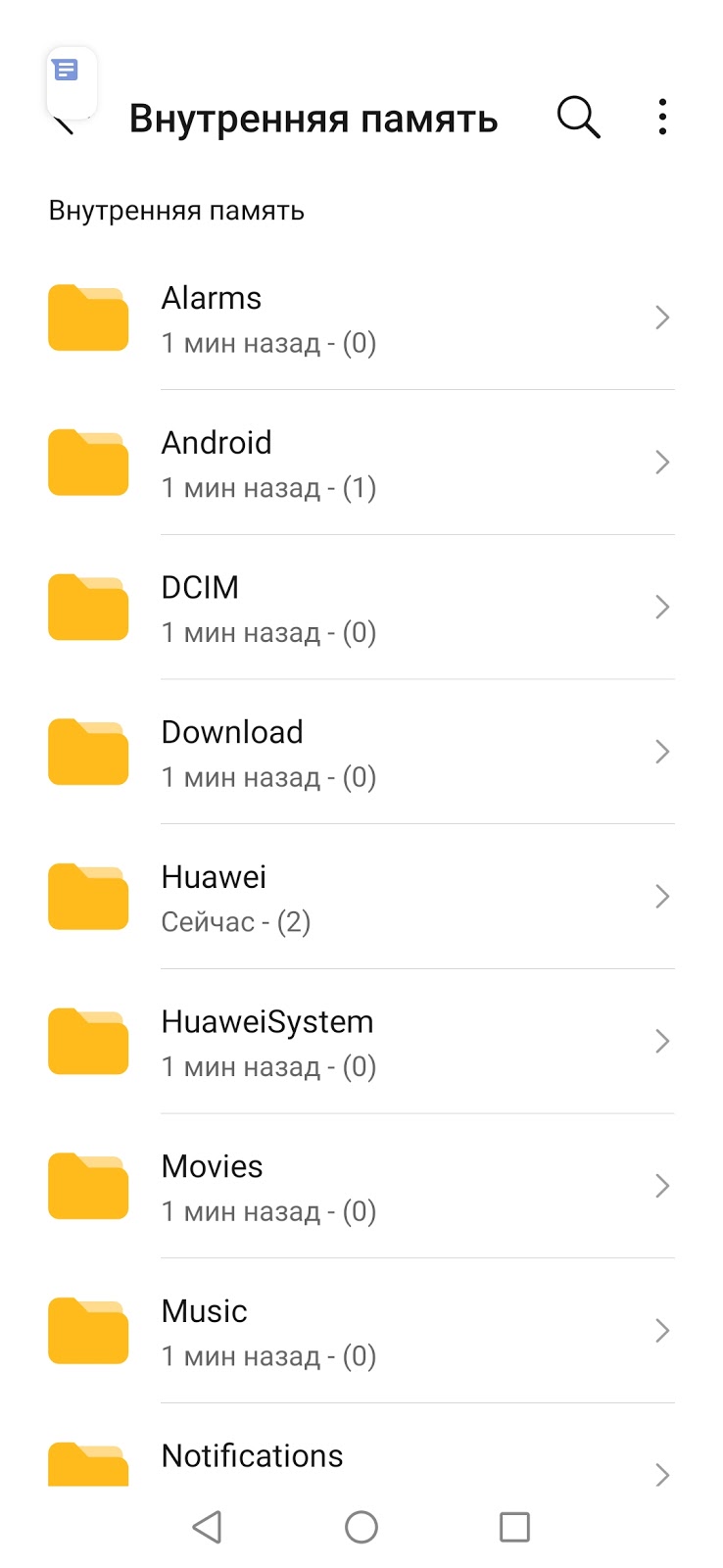This screenshot has height=1568, width=723.
Task: Open the three-dot overflow menu
Action: (x=663, y=118)
